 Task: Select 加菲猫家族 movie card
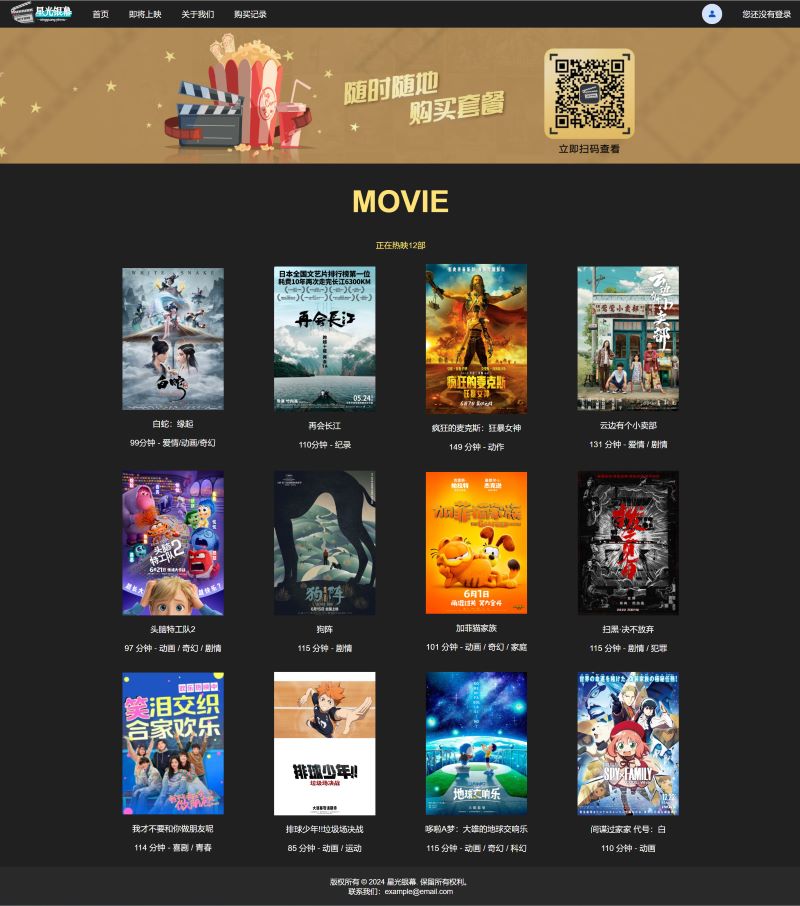[x=476, y=543]
